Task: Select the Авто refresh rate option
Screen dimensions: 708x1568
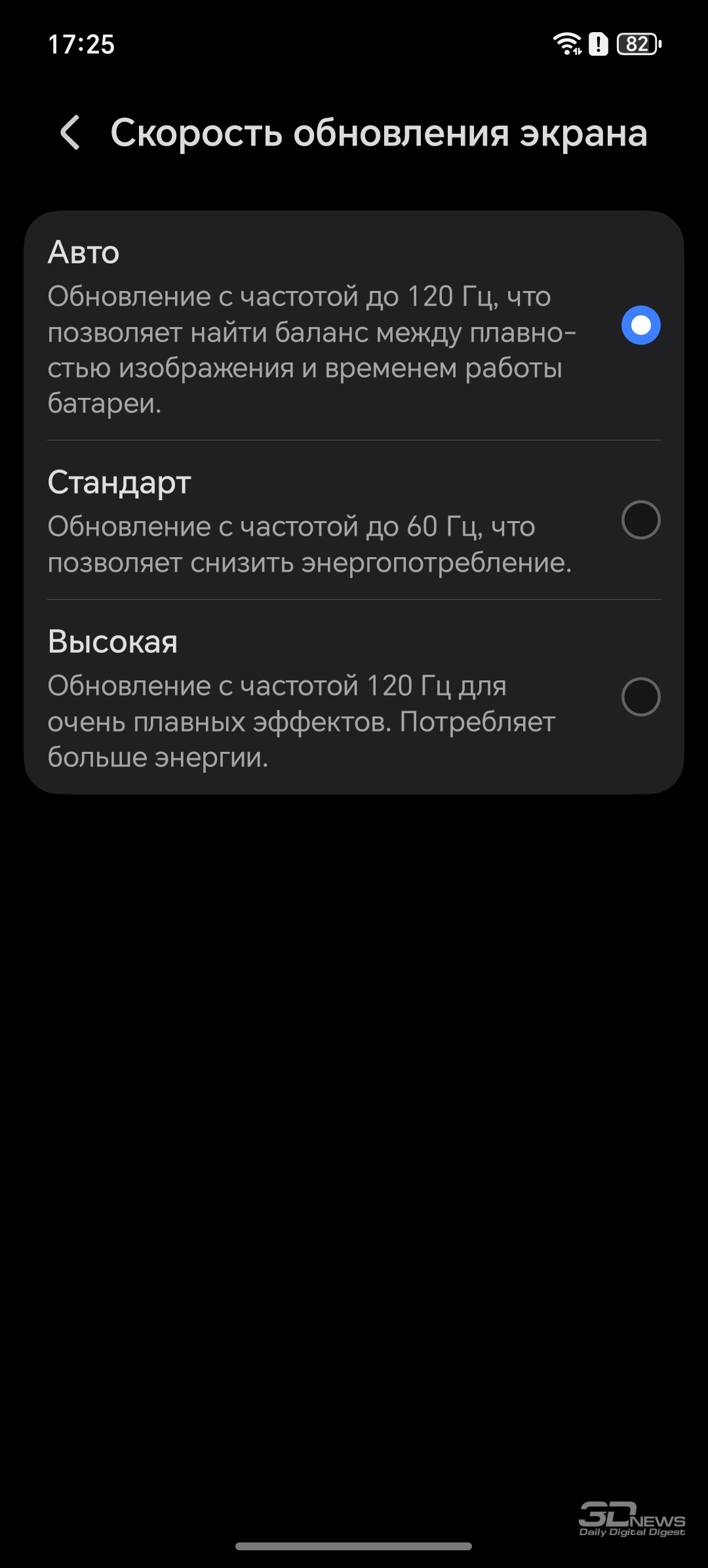Action: click(x=640, y=325)
